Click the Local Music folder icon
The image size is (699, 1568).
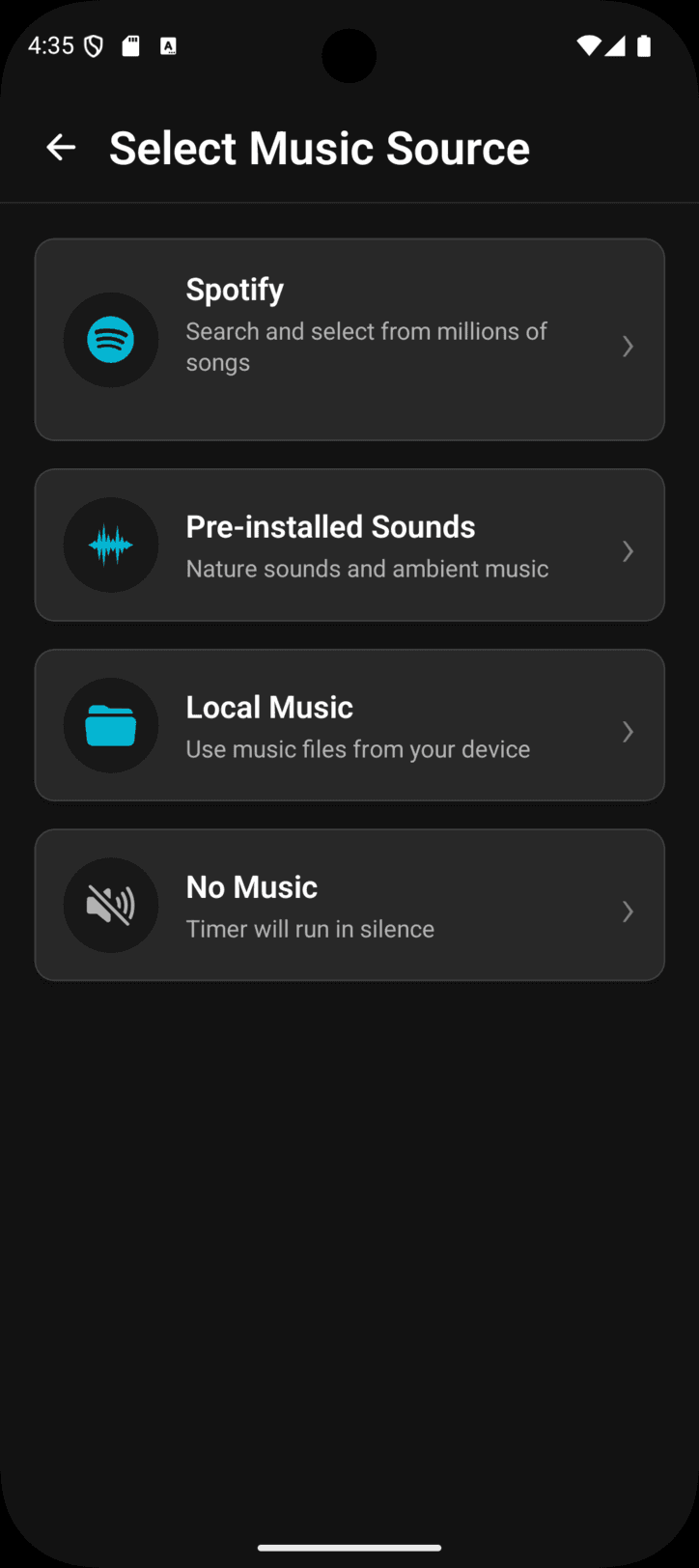pyautogui.click(x=111, y=725)
